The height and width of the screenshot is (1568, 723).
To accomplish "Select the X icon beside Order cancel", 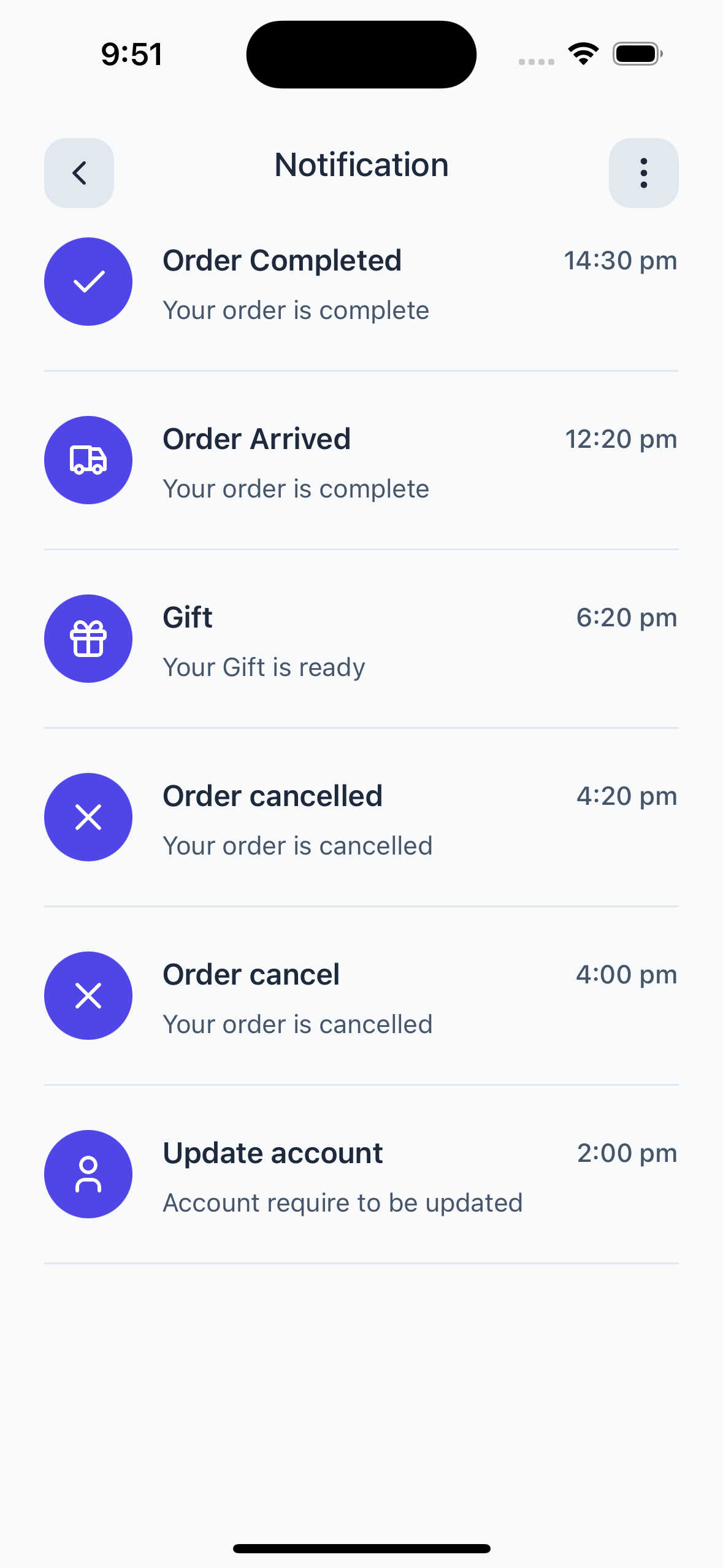I will (x=88, y=995).
